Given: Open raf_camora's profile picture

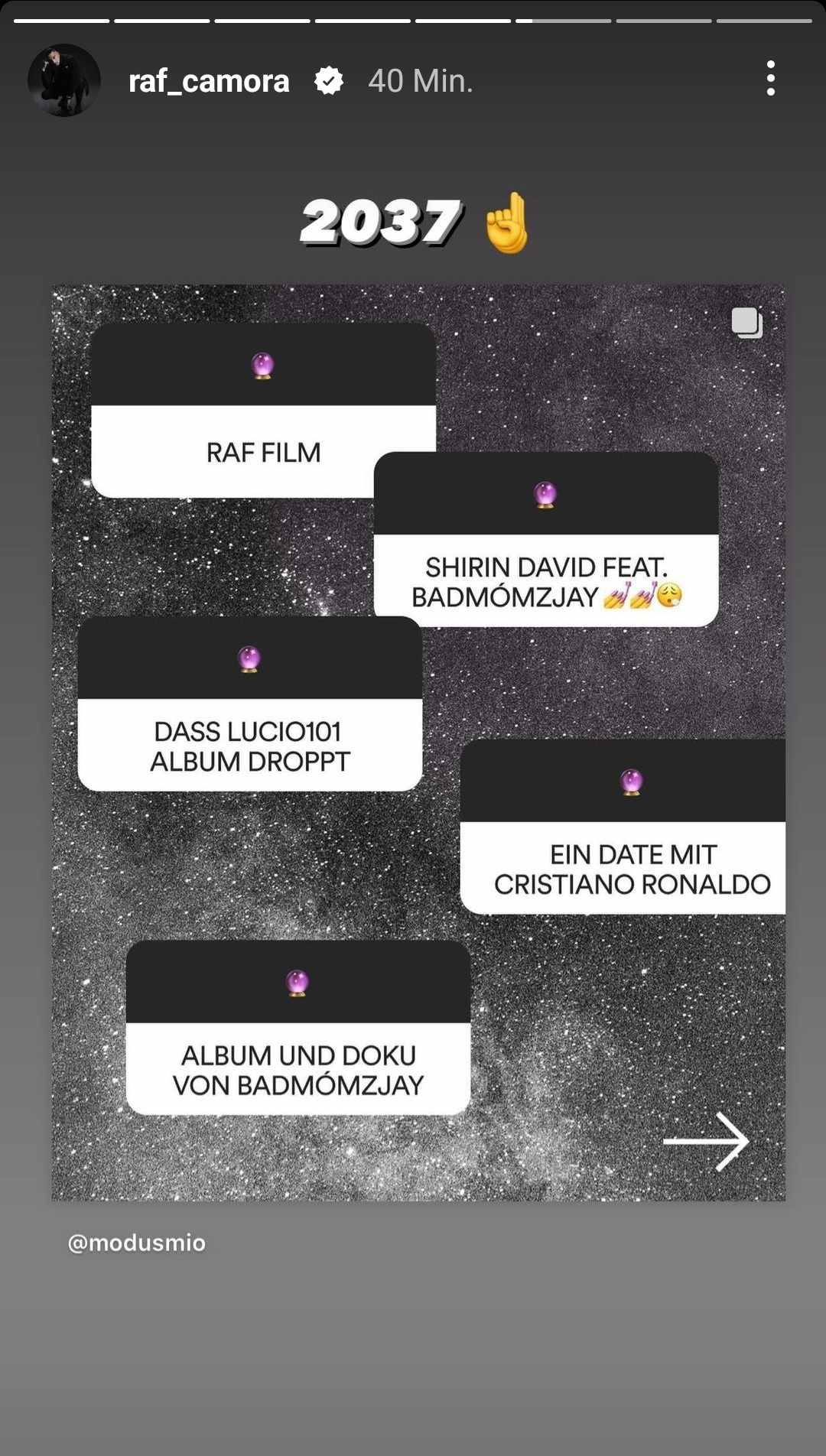Looking at the screenshot, I should pos(64,80).
